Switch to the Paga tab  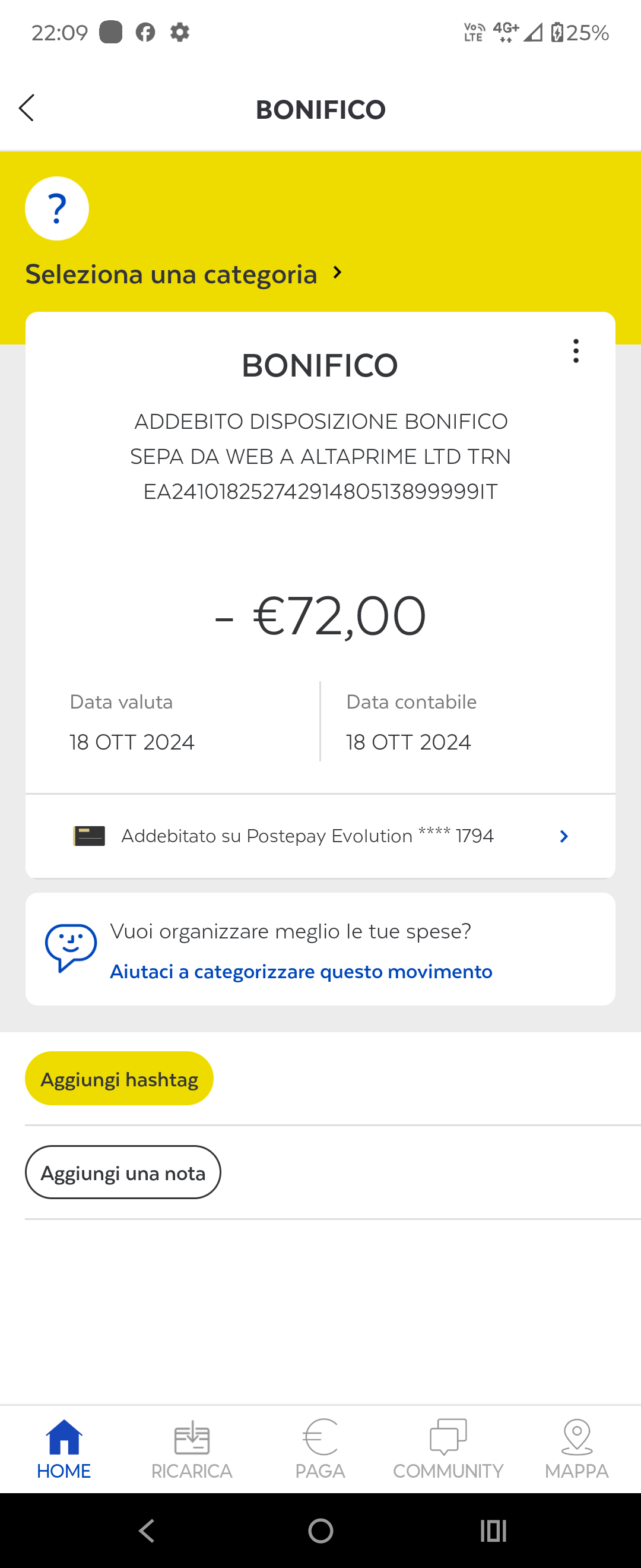click(320, 1450)
